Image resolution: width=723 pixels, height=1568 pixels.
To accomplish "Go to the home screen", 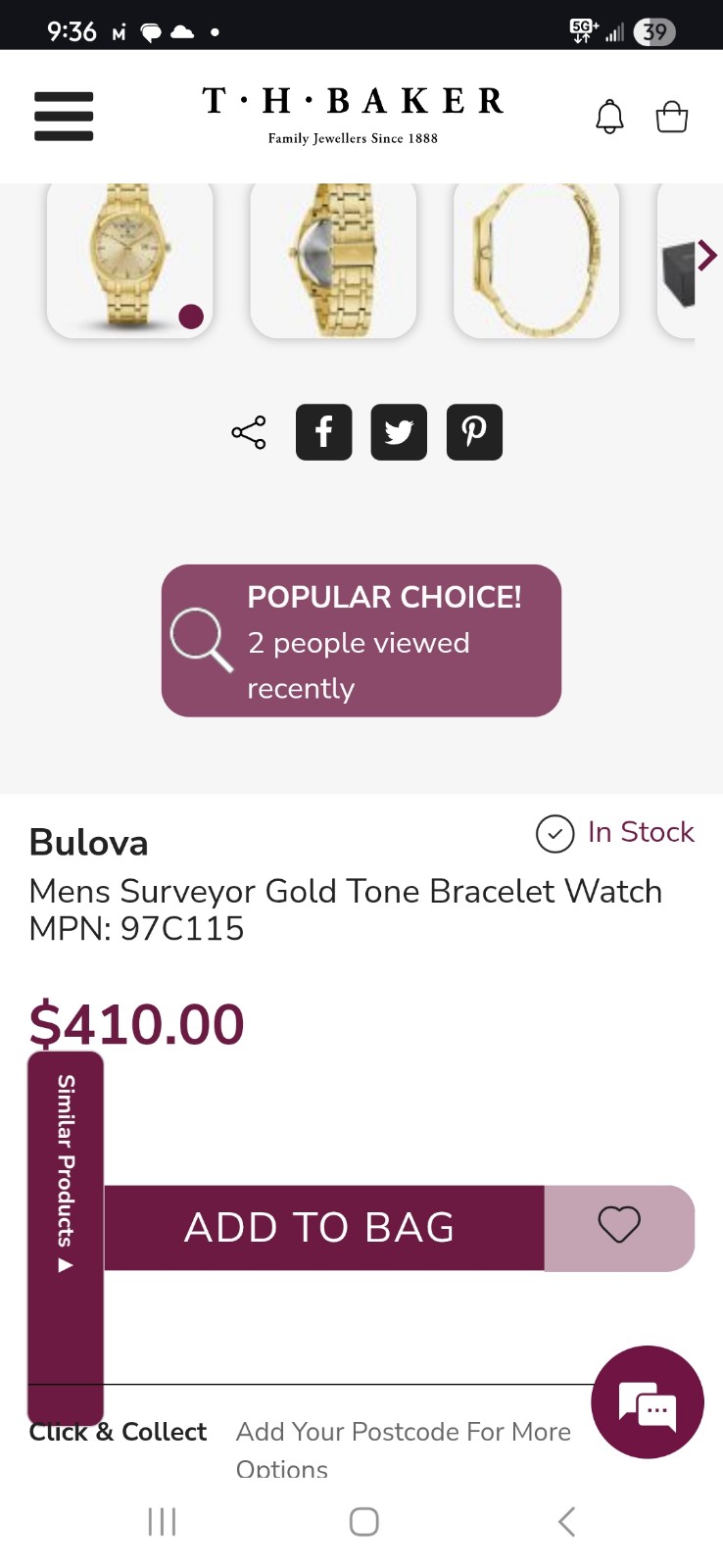I will 363,1522.
